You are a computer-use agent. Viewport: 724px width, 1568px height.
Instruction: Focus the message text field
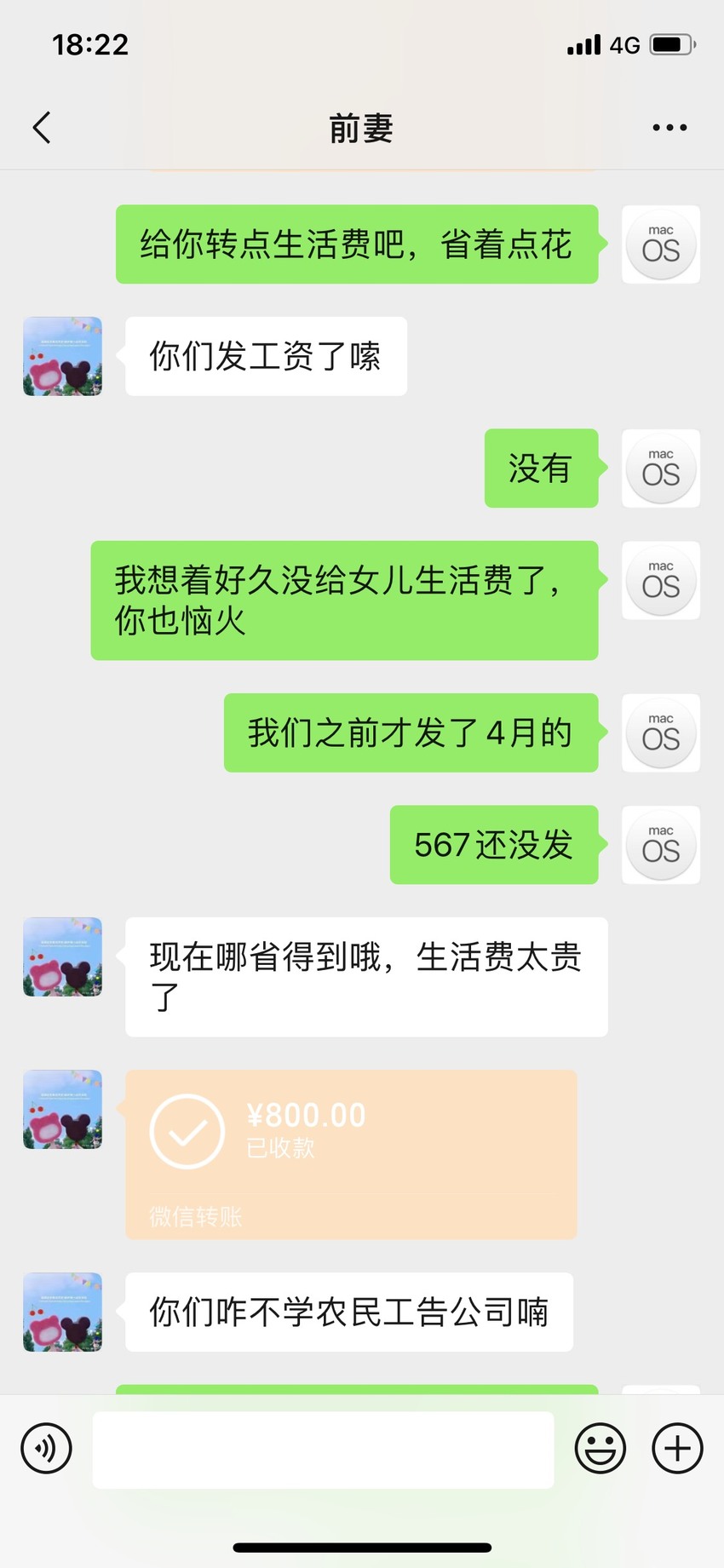[x=323, y=1450]
